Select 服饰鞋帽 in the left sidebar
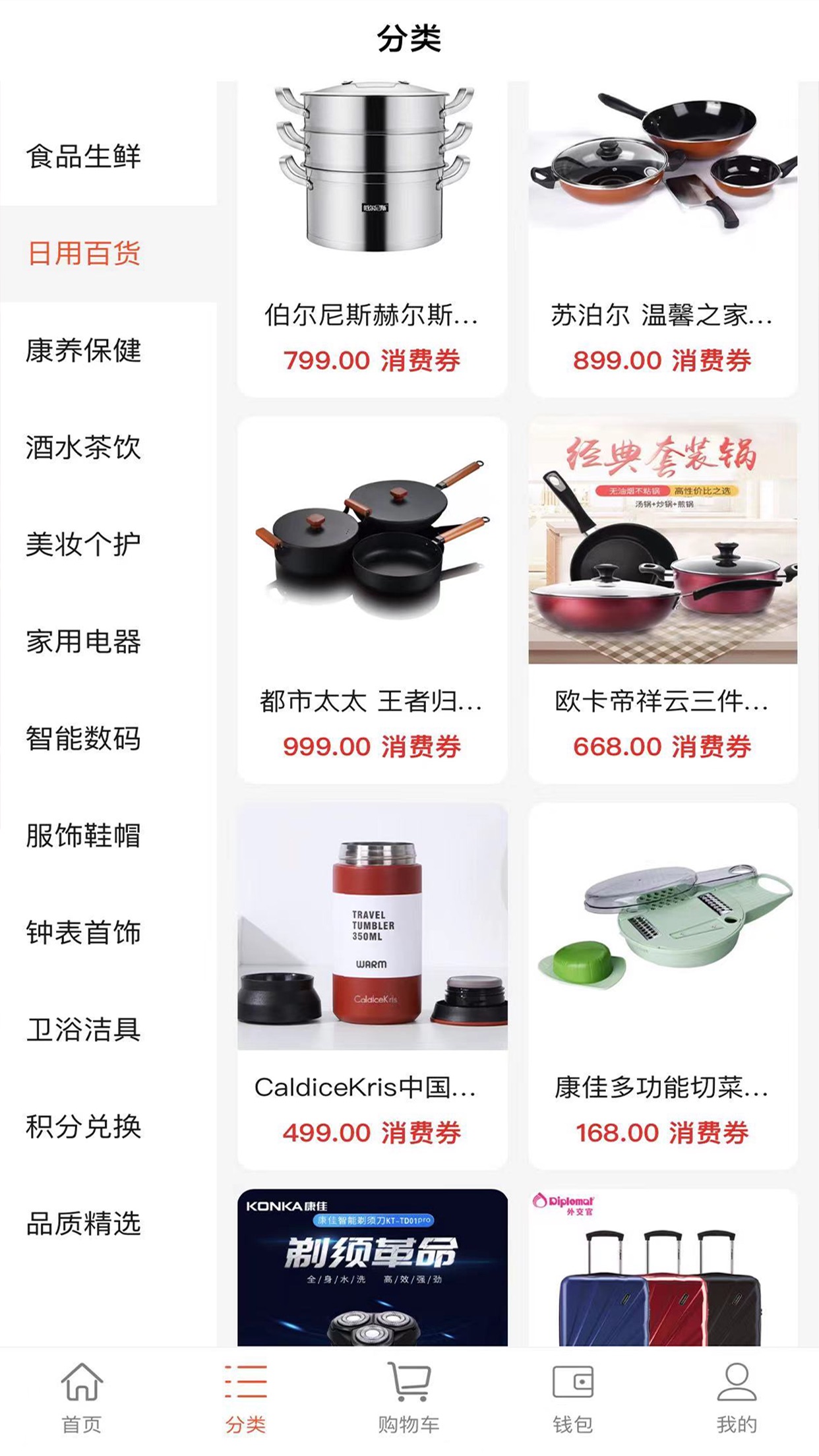Screen dimensions: 819x1456 [x=86, y=836]
